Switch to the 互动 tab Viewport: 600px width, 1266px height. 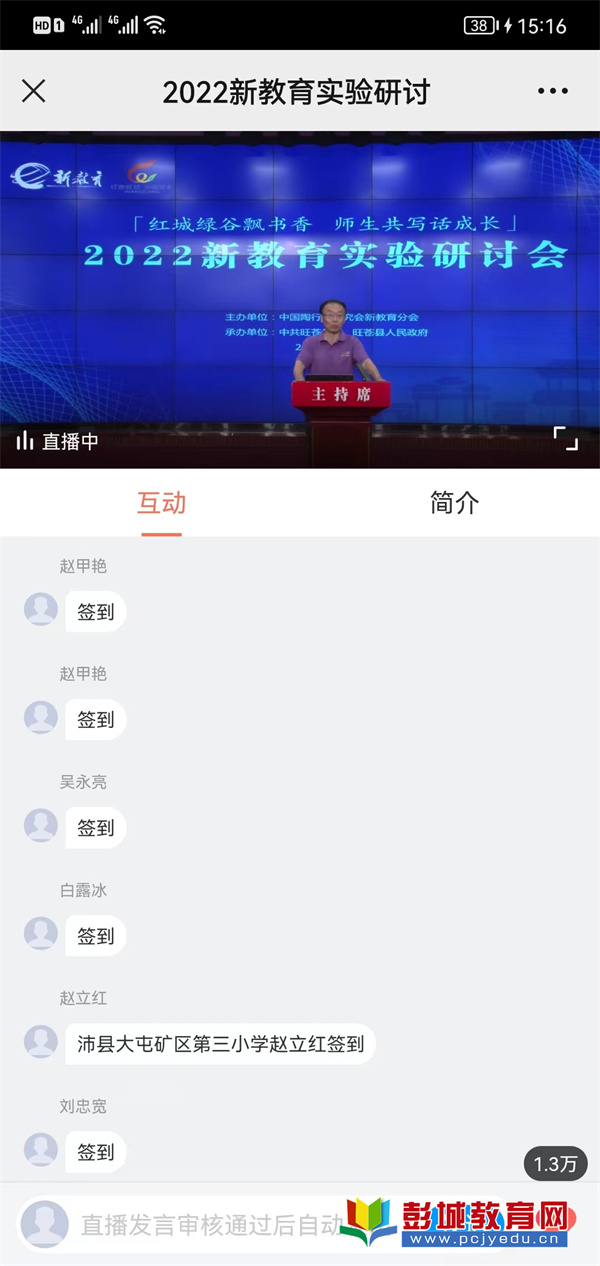(x=161, y=503)
